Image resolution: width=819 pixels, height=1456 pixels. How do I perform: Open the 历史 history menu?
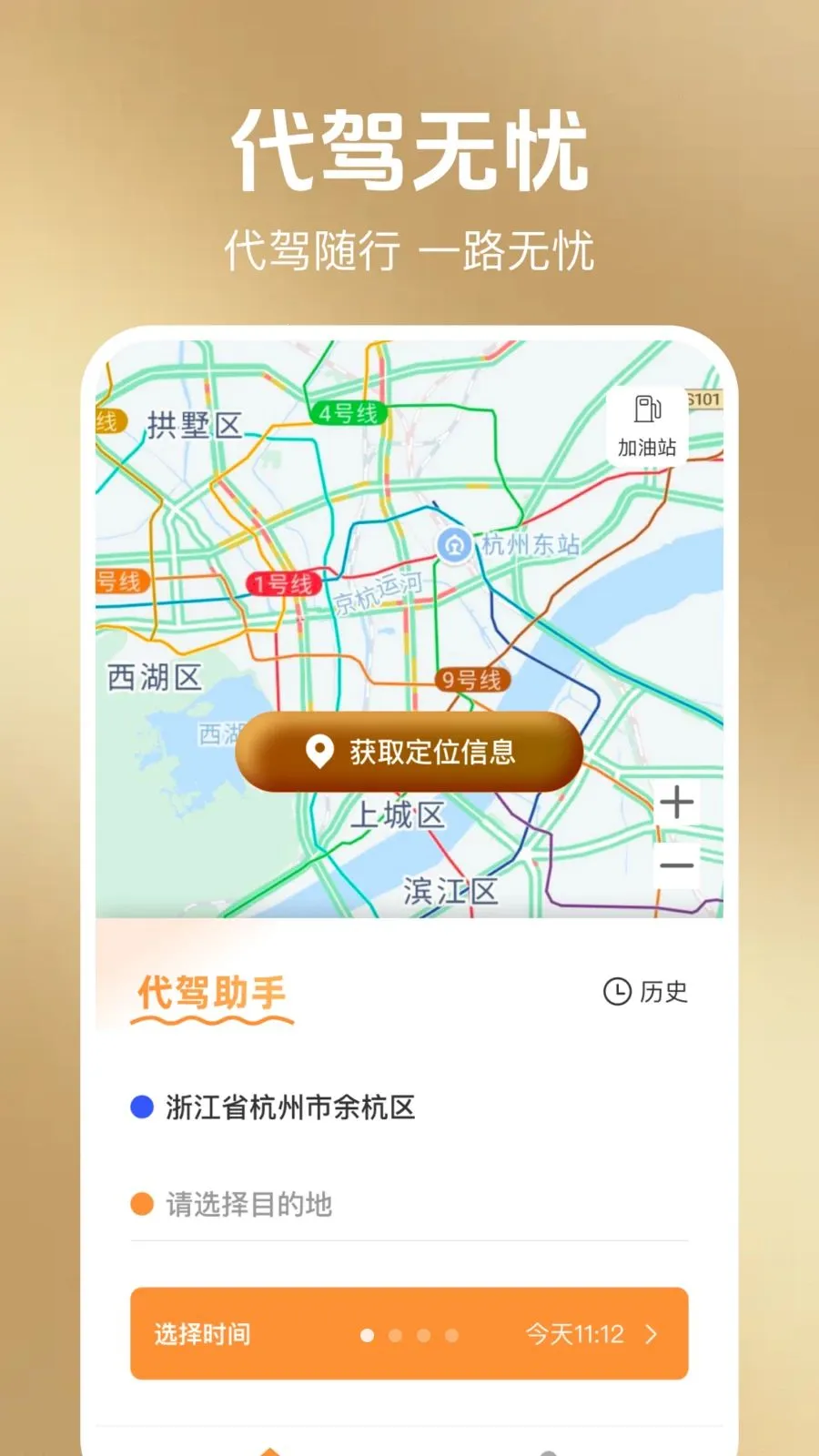tap(665, 994)
